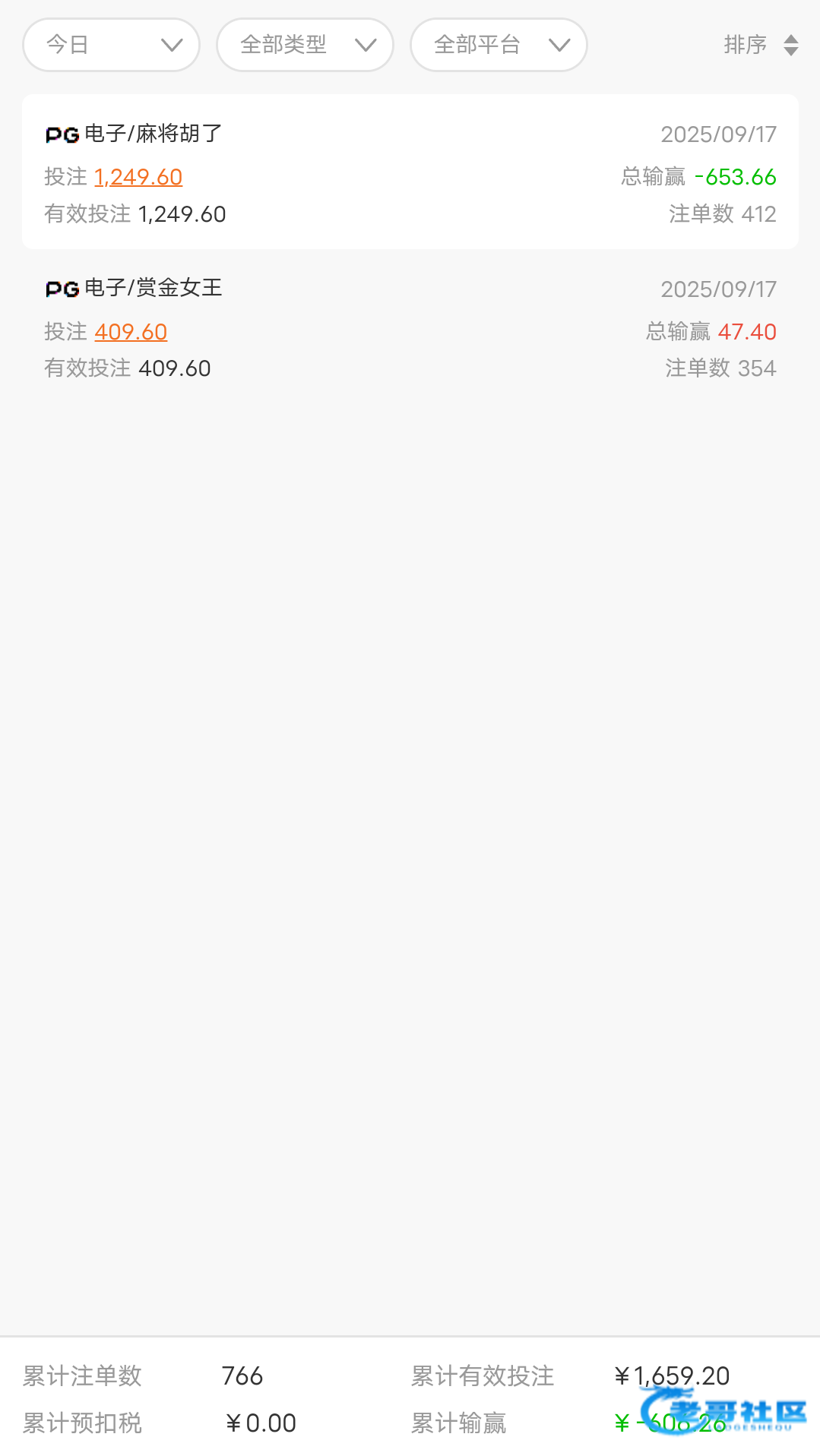The height and width of the screenshot is (1456, 820).
Task: Open the 全部平台 platform dropdown
Action: [x=499, y=45]
